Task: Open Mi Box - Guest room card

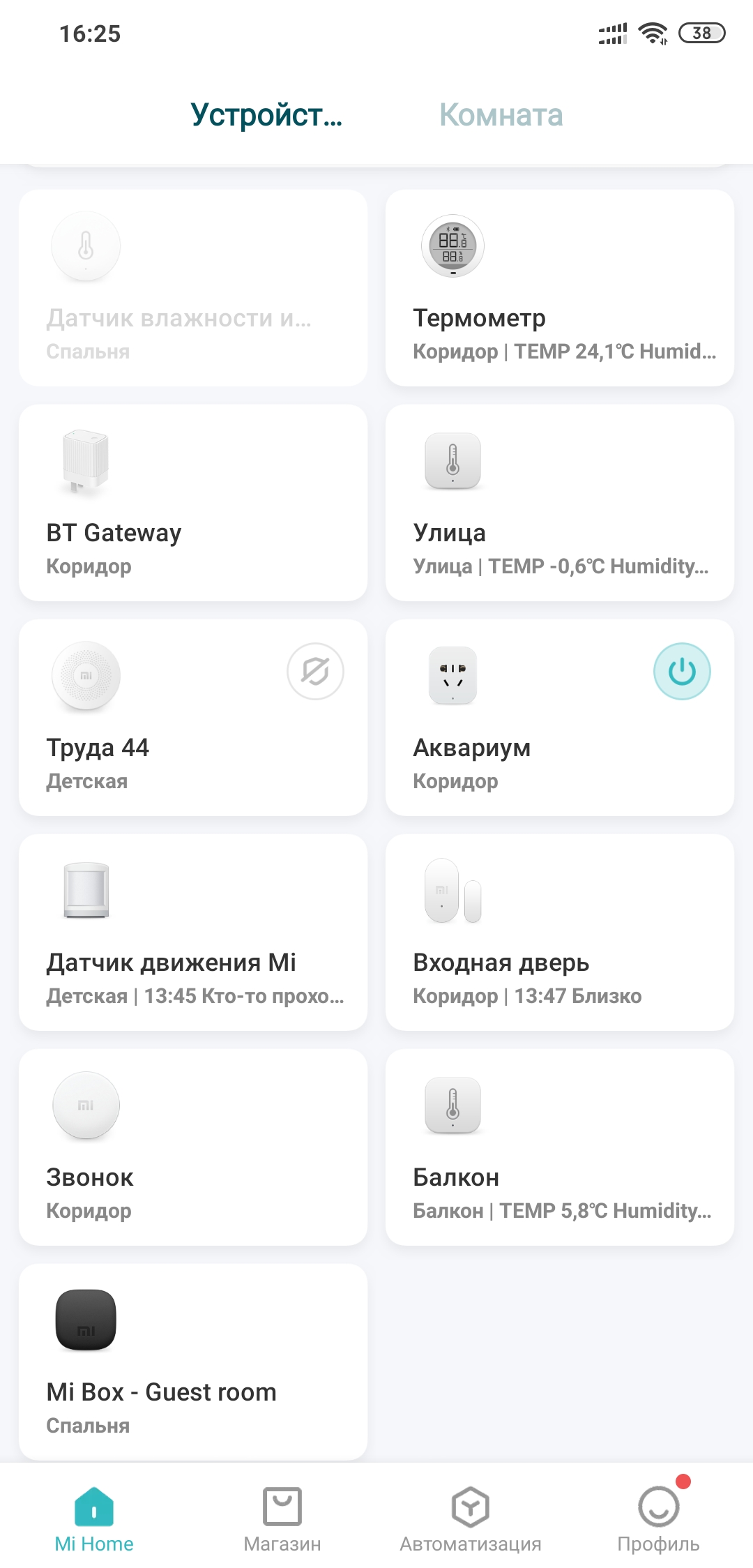Action: tap(192, 1362)
